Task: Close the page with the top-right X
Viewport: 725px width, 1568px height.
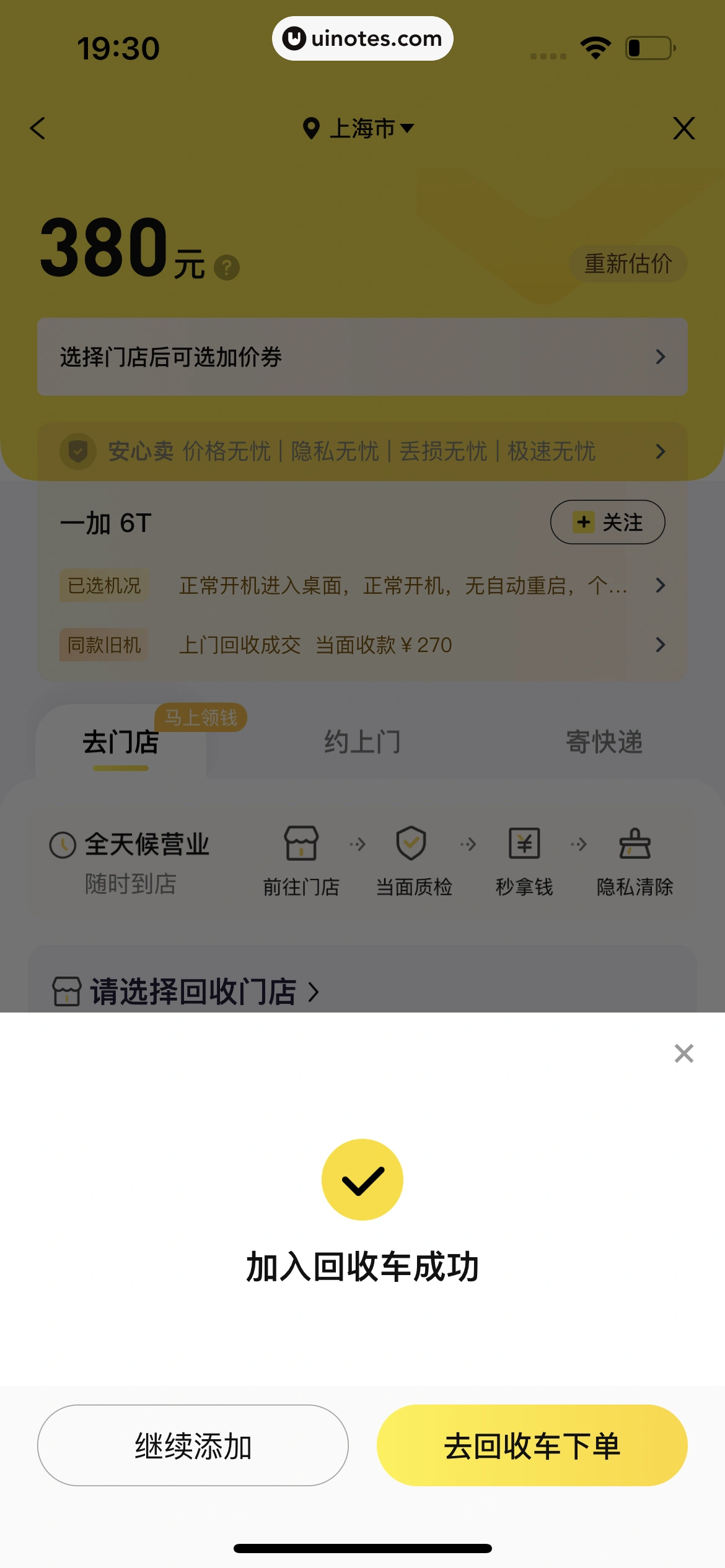Action: pyautogui.click(x=683, y=128)
